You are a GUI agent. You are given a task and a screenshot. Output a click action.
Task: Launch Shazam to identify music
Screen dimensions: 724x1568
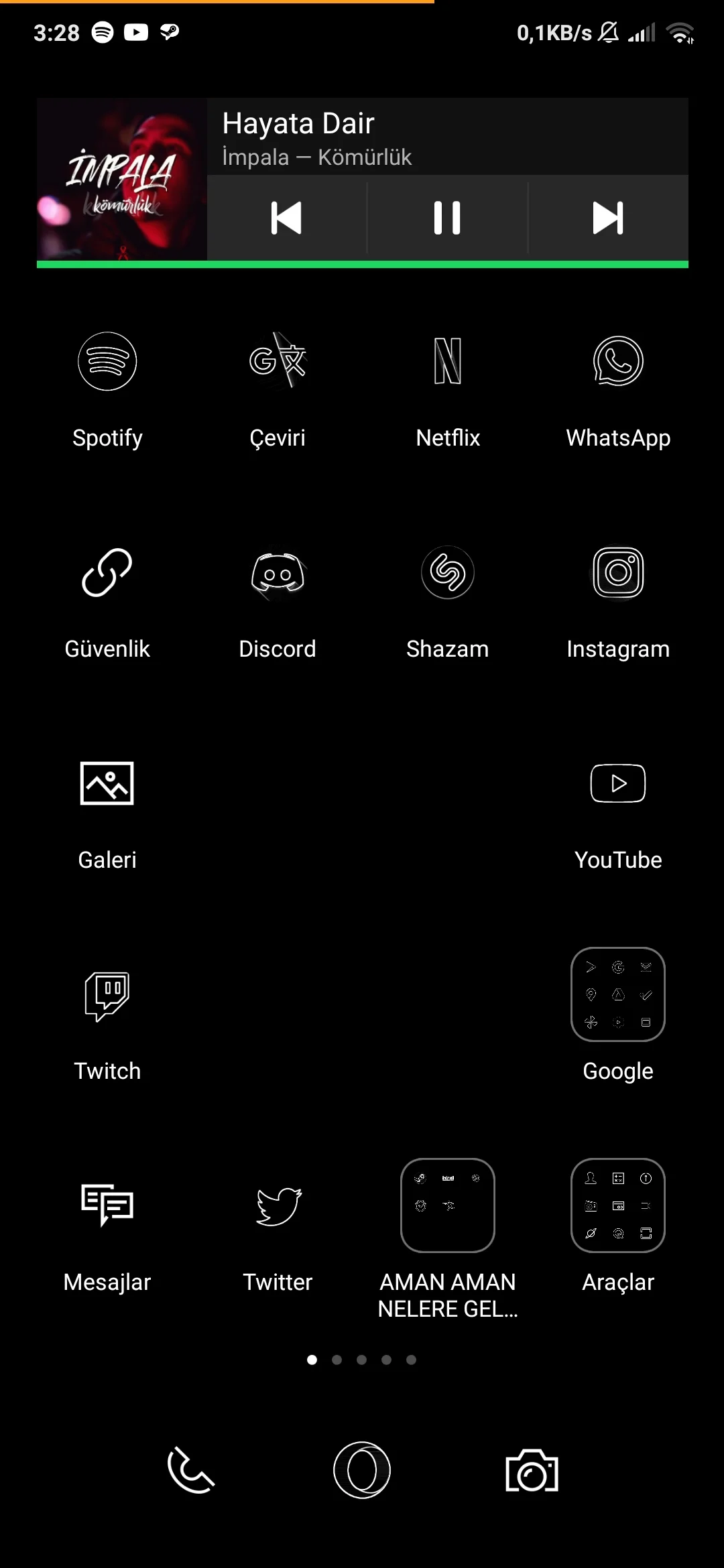click(448, 573)
